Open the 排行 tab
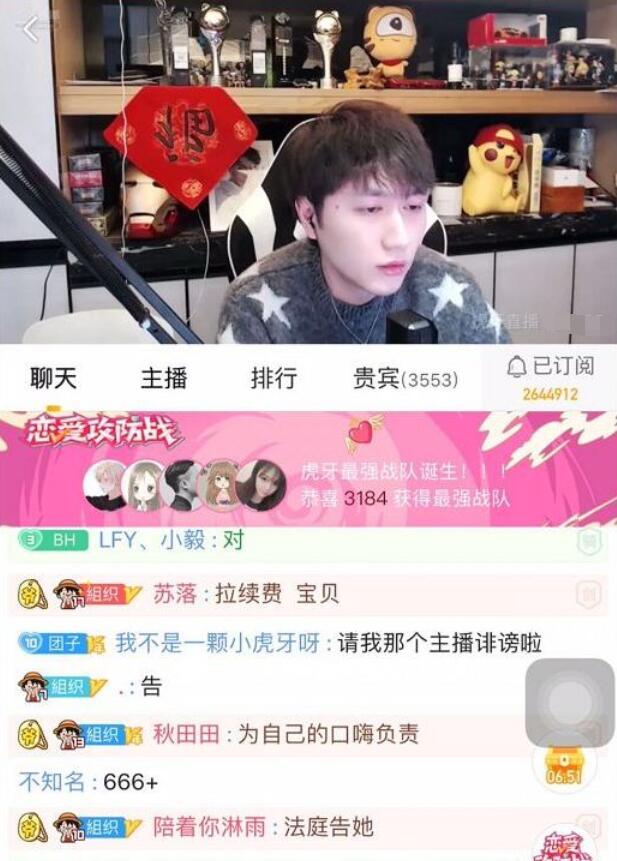The height and width of the screenshot is (861, 617). 273,379
